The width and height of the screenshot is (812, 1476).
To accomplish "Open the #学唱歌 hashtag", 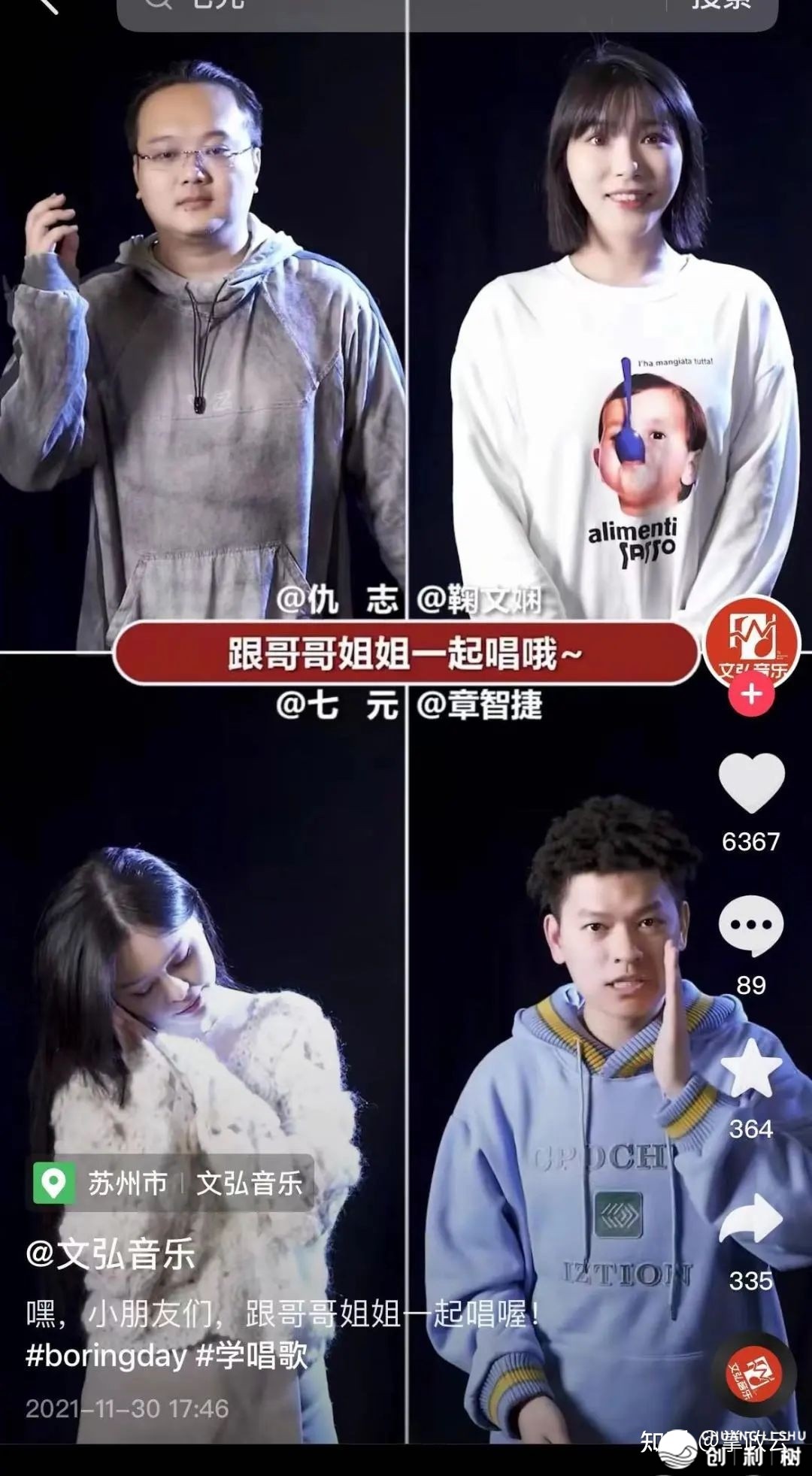I will click(x=252, y=1356).
